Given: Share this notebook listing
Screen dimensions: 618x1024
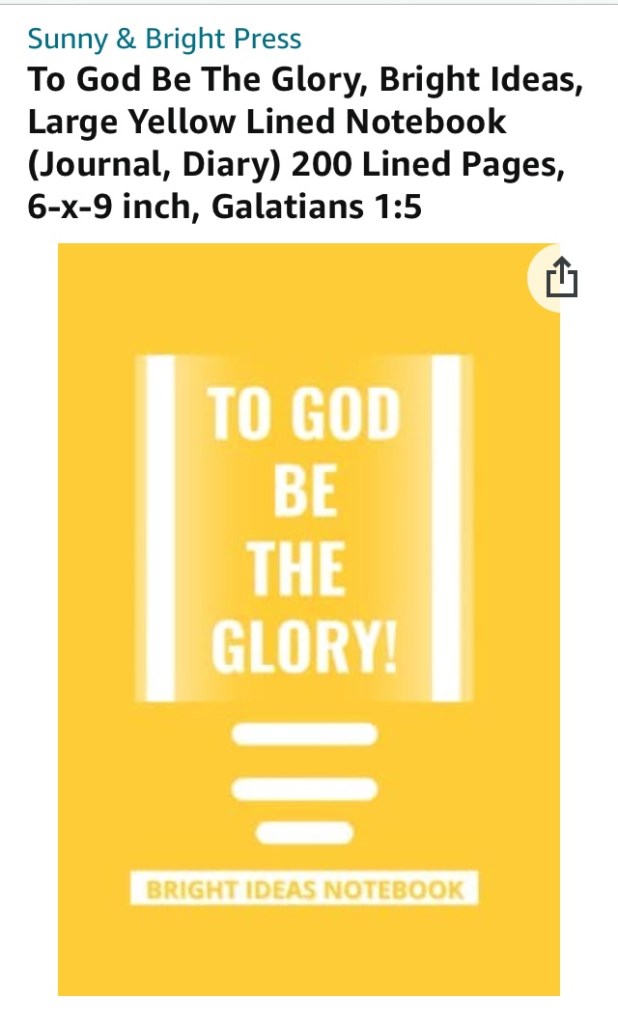Looking at the screenshot, I should pyautogui.click(x=562, y=279).
